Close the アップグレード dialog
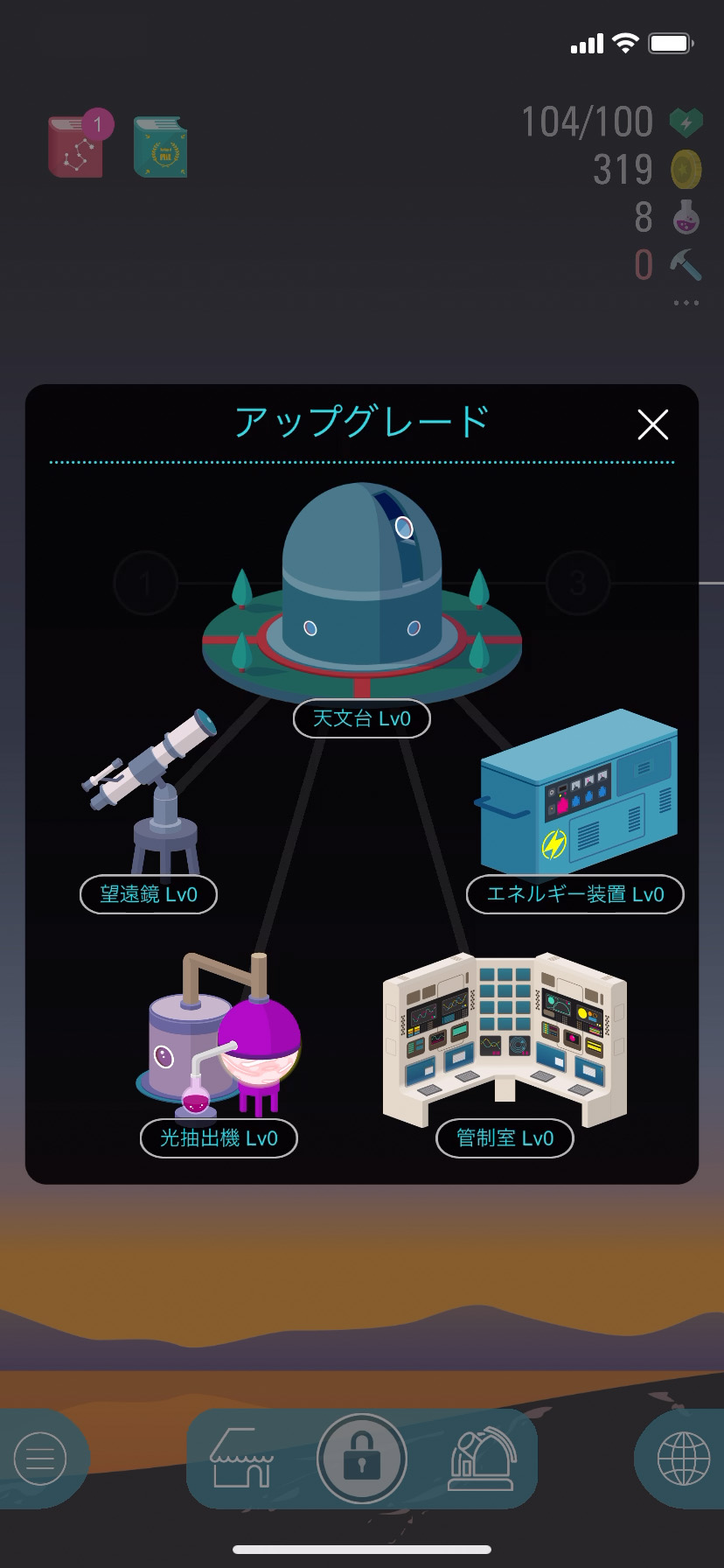Screen dimensions: 724x1568 coord(652,424)
